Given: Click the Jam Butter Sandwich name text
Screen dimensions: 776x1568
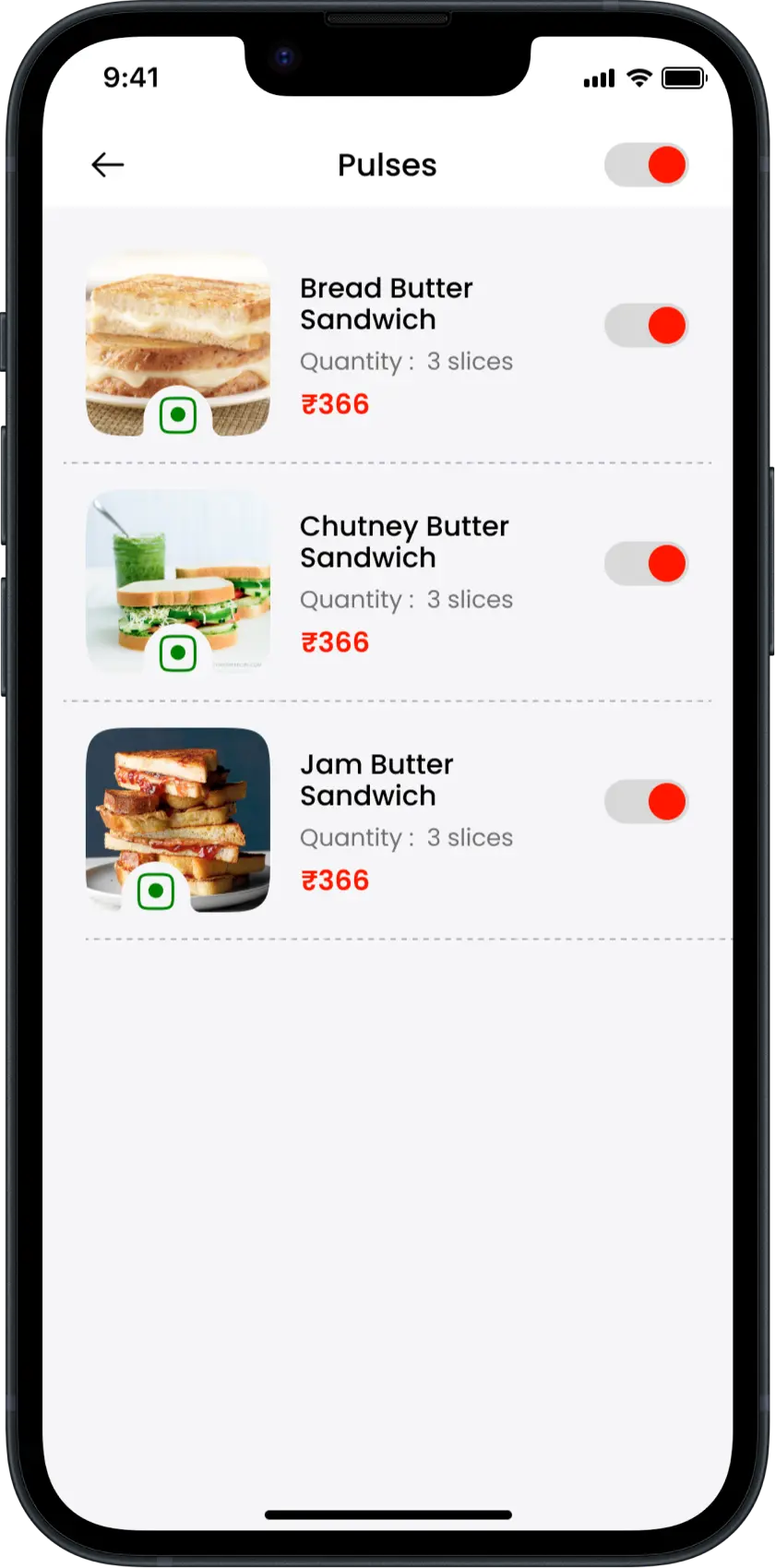Looking at the screenshot, I should pos(376,780).
